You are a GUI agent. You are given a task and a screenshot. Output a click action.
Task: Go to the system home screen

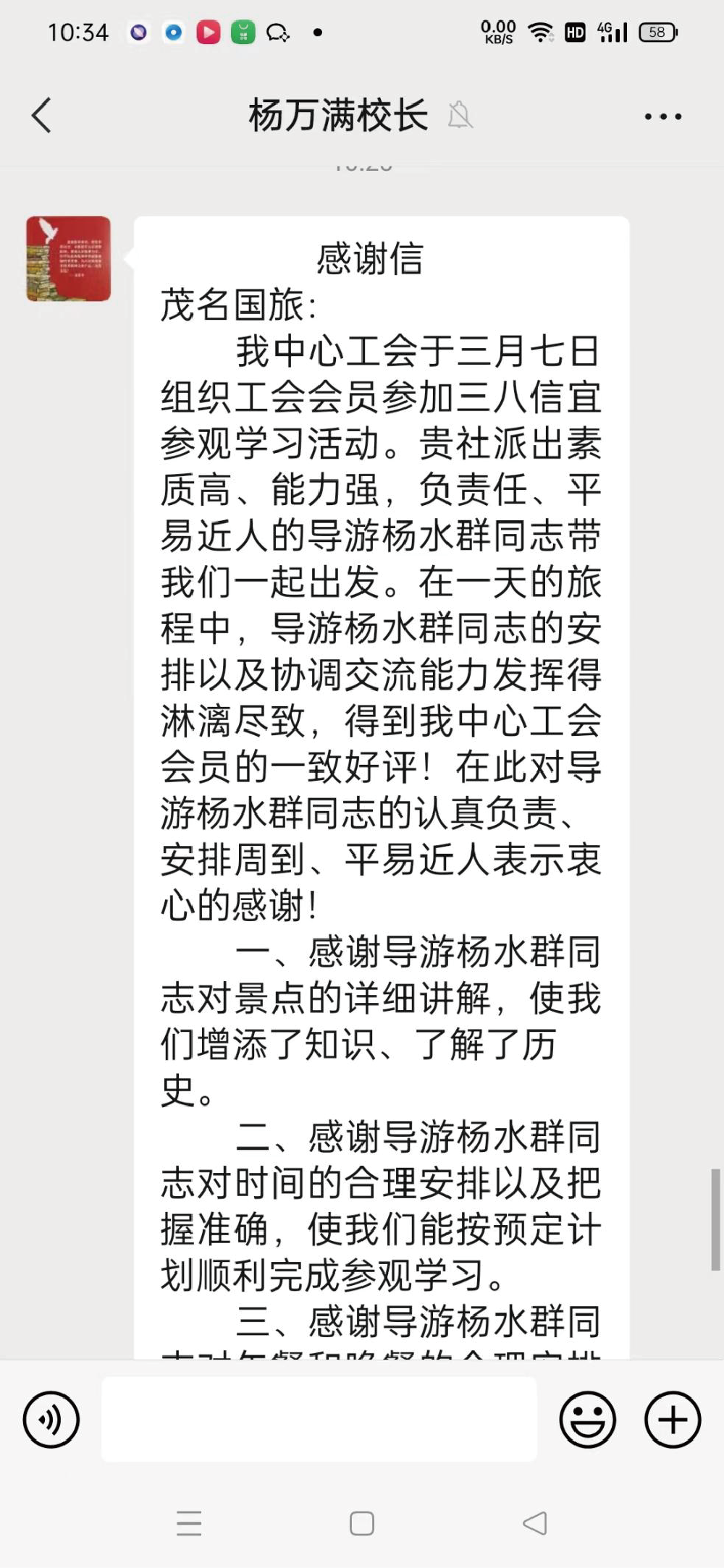[361, 1522]
